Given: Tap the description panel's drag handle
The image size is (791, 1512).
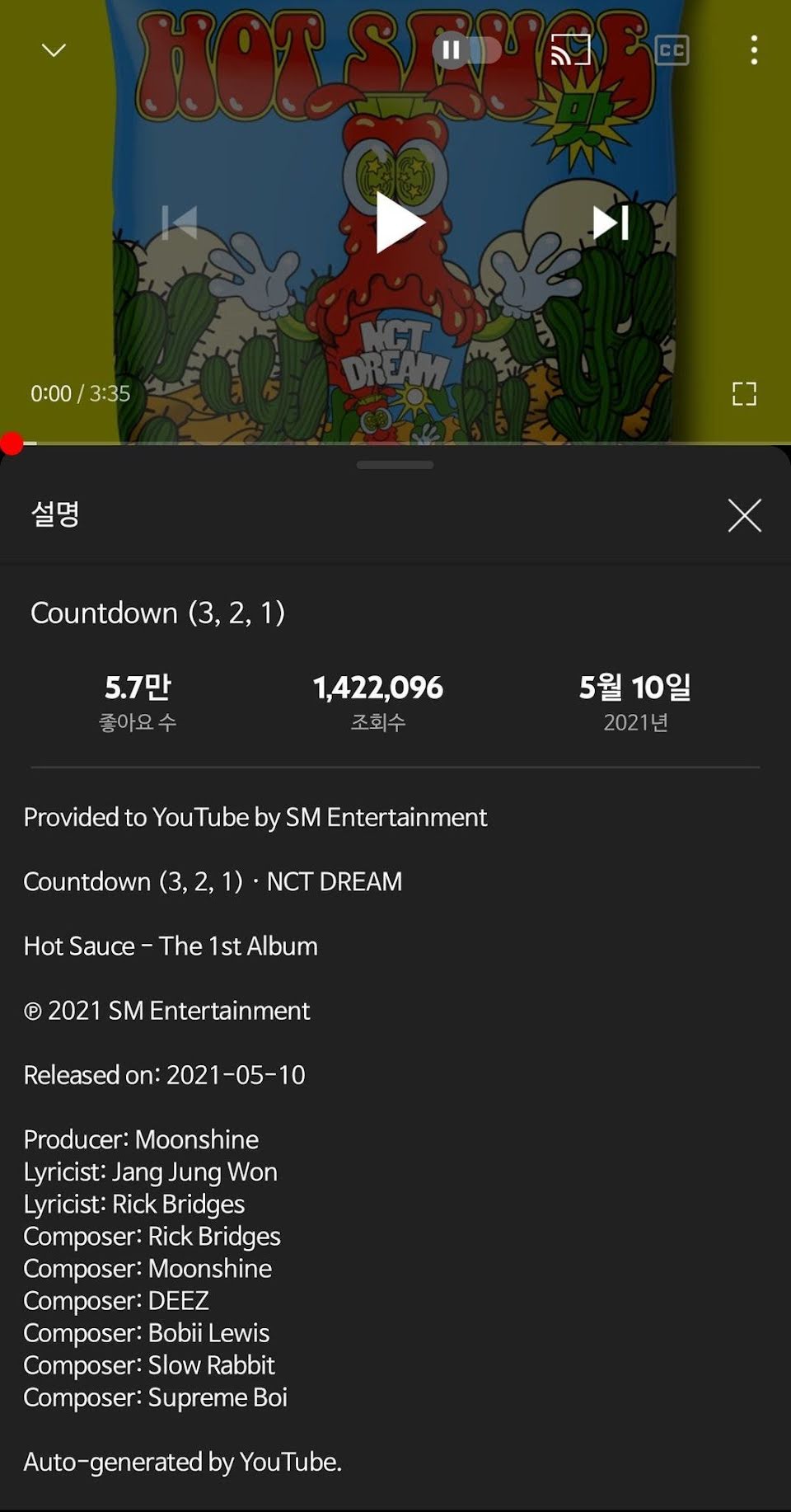Looking at the screenshot, I should (395, 465).
